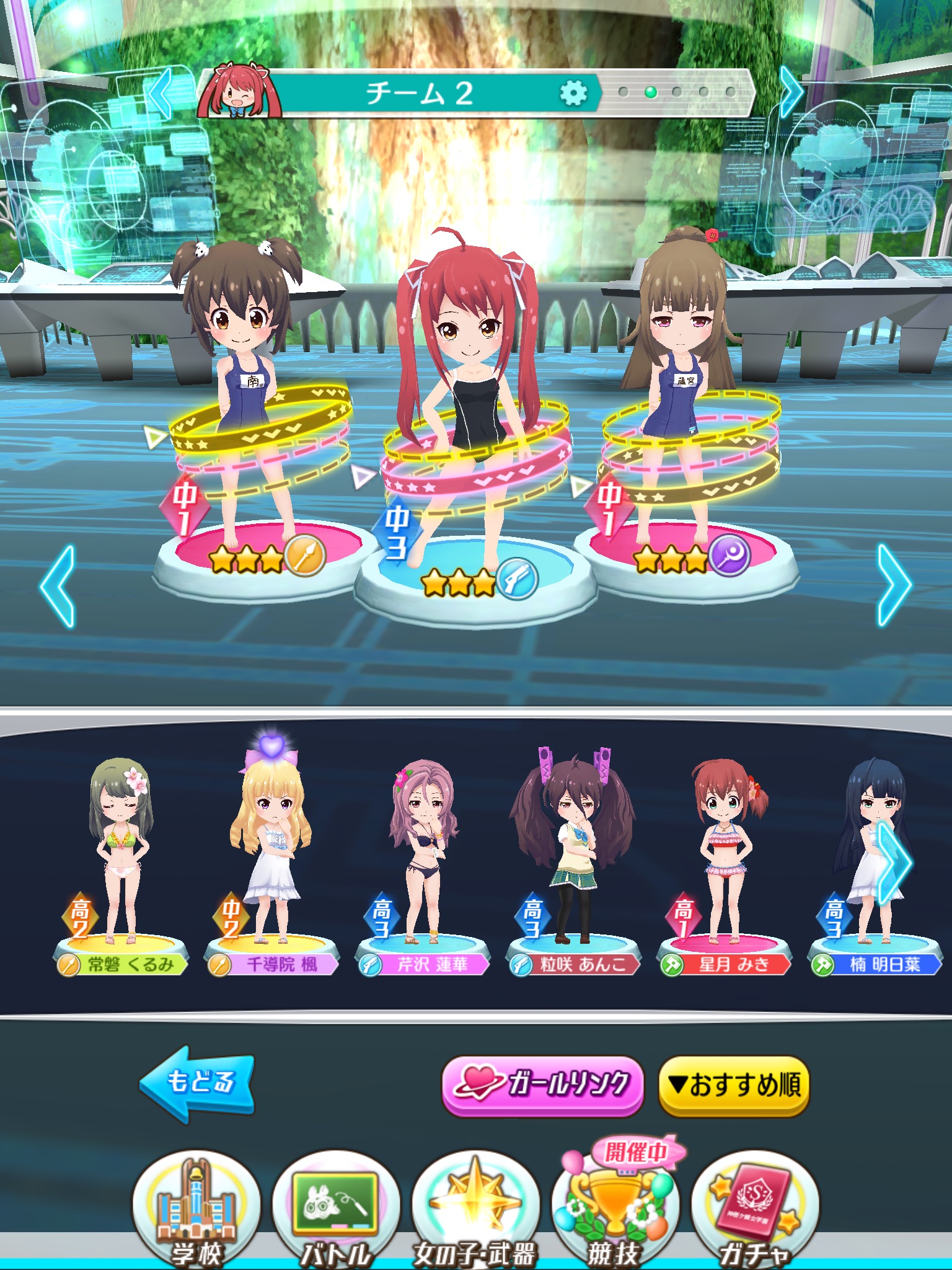Open 競技 event tab
The image size is (952, 1270).
[x=615, y=1208]
